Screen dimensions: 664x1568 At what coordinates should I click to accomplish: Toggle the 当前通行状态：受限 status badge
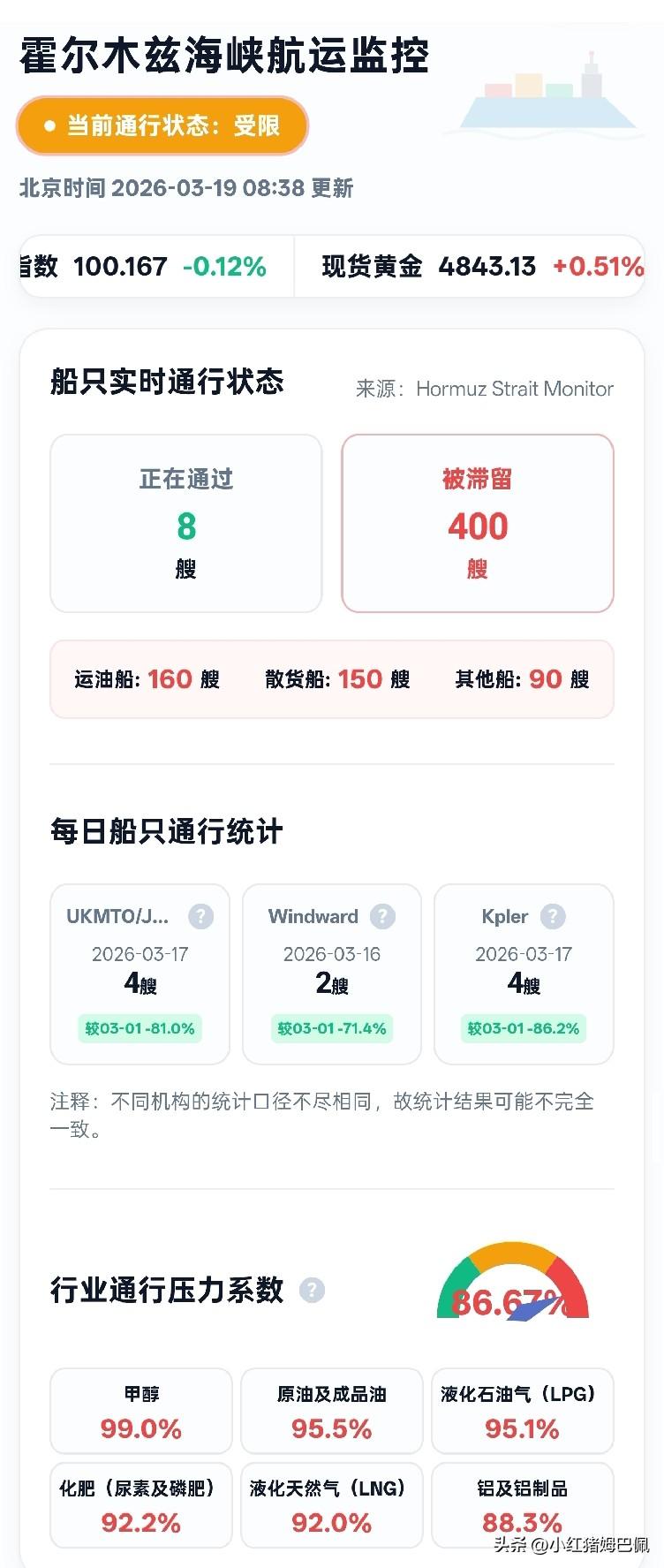(x=162, y=125)
